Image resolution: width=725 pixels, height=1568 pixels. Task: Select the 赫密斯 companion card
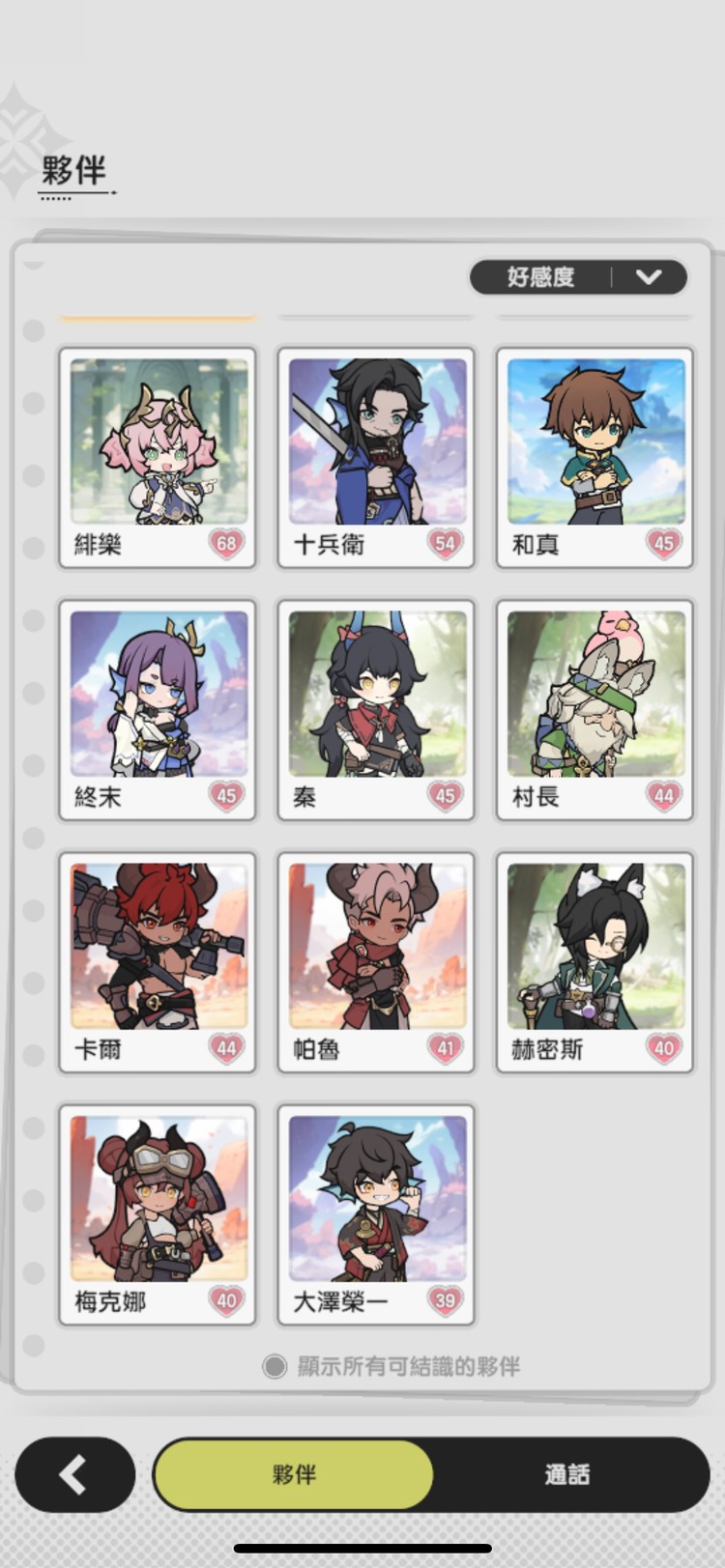point(594,960)
